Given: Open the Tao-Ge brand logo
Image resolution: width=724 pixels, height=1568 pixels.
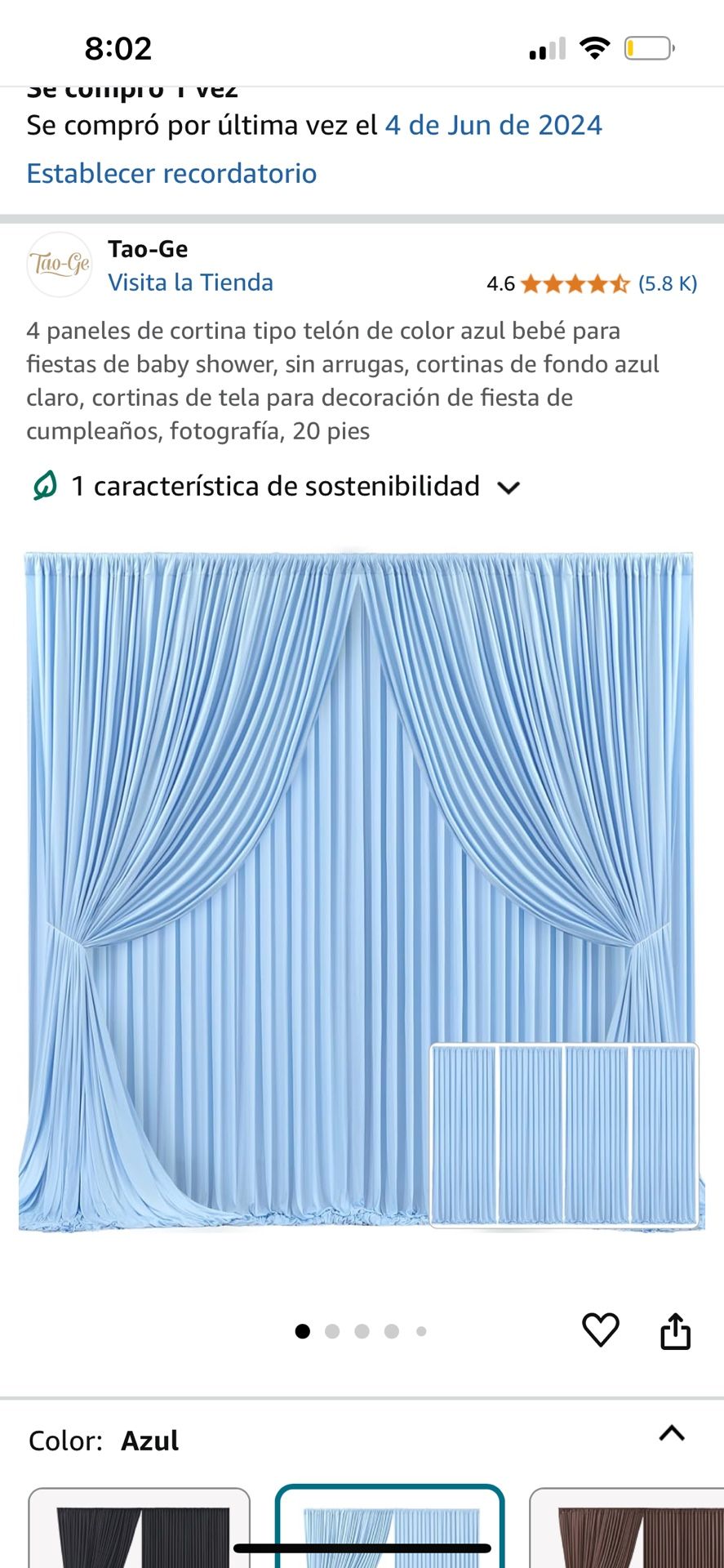Looking at the screenshot, I should pos(59,265).
